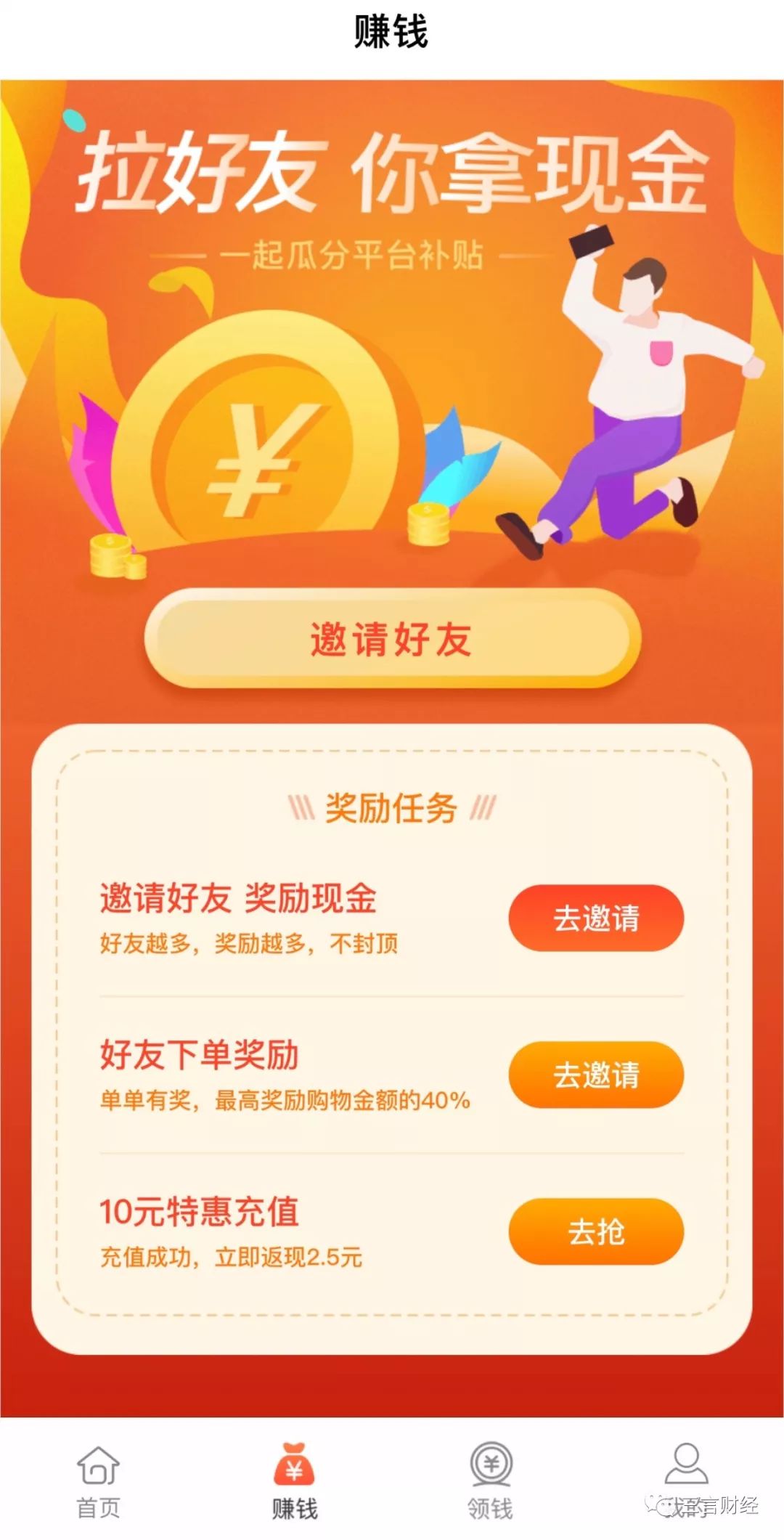Screen dimensions: 784x1540
Task: Tap the 邀请好友 banner button
Action: tap(392, 639)
